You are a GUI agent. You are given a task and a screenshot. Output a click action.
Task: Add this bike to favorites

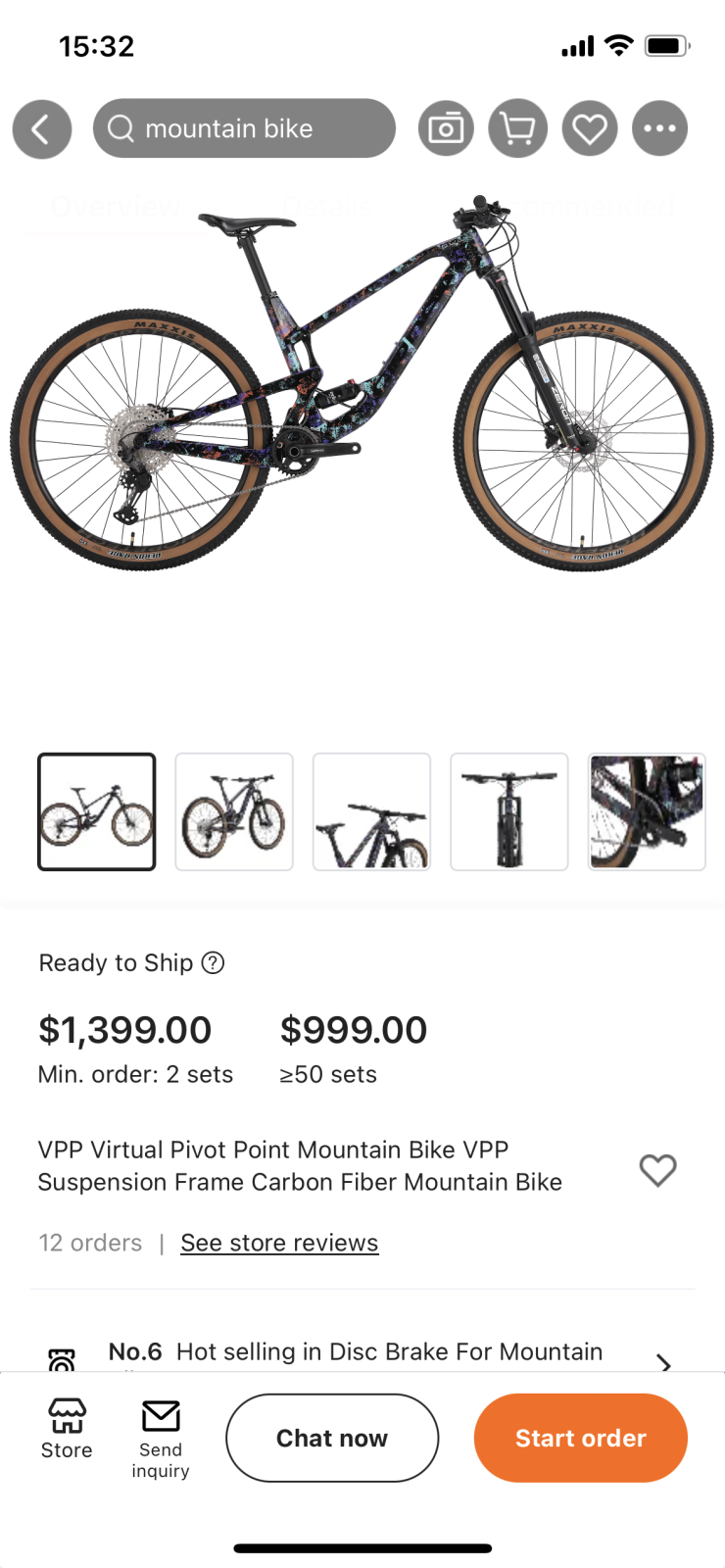657,1169
